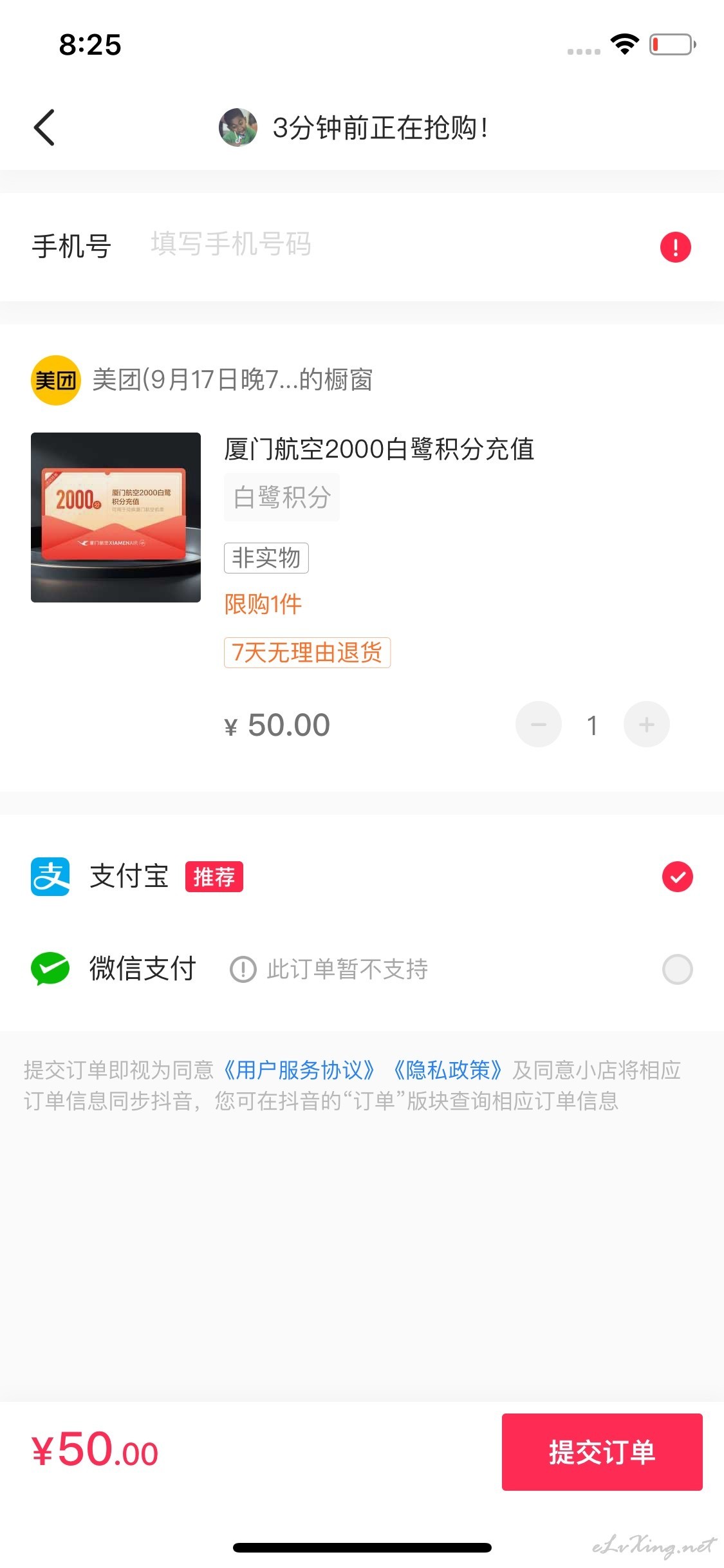724x1568 pixels.
Task: Open the 厦门航空2000白鹭积分 product image
Action: 116,518
